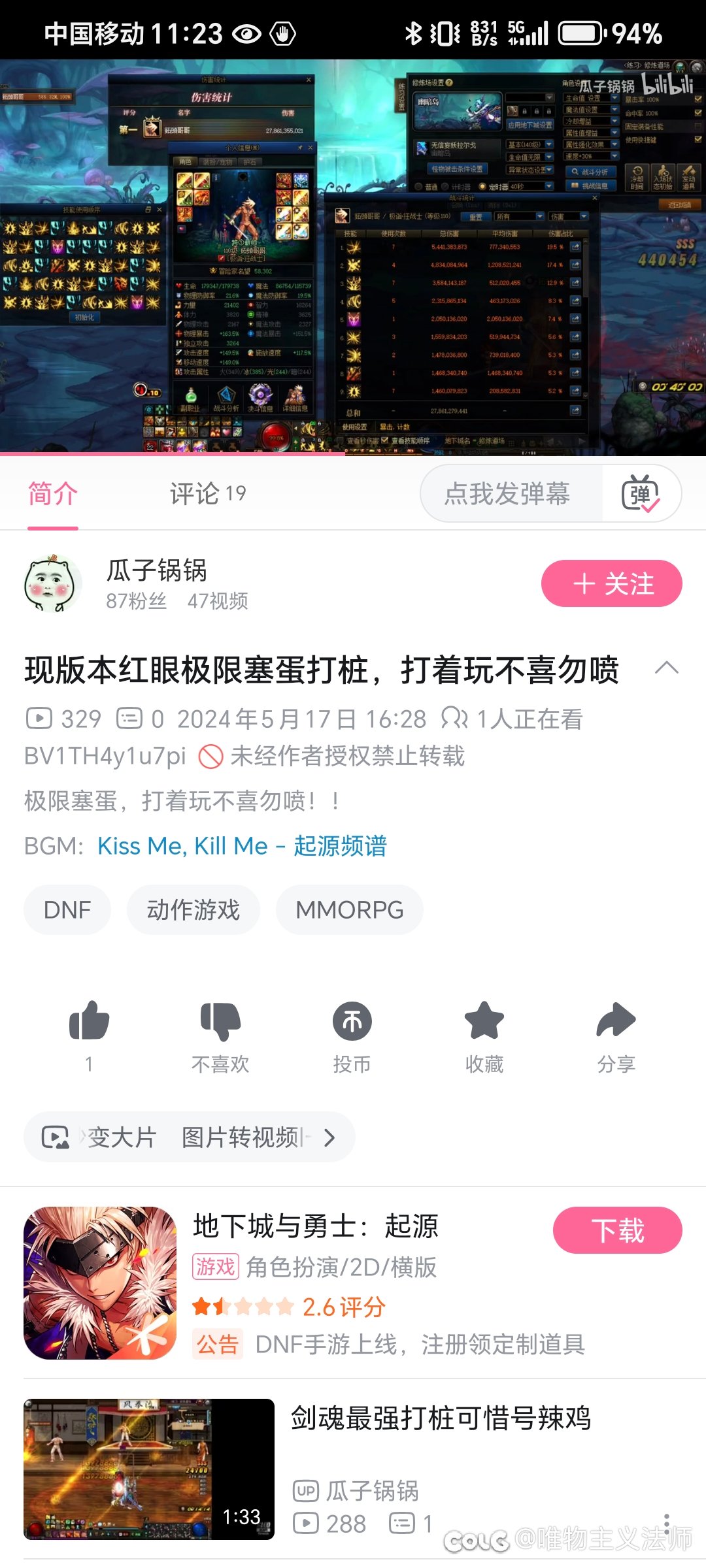Share the video via 分享 icon

pos(616,1036)
